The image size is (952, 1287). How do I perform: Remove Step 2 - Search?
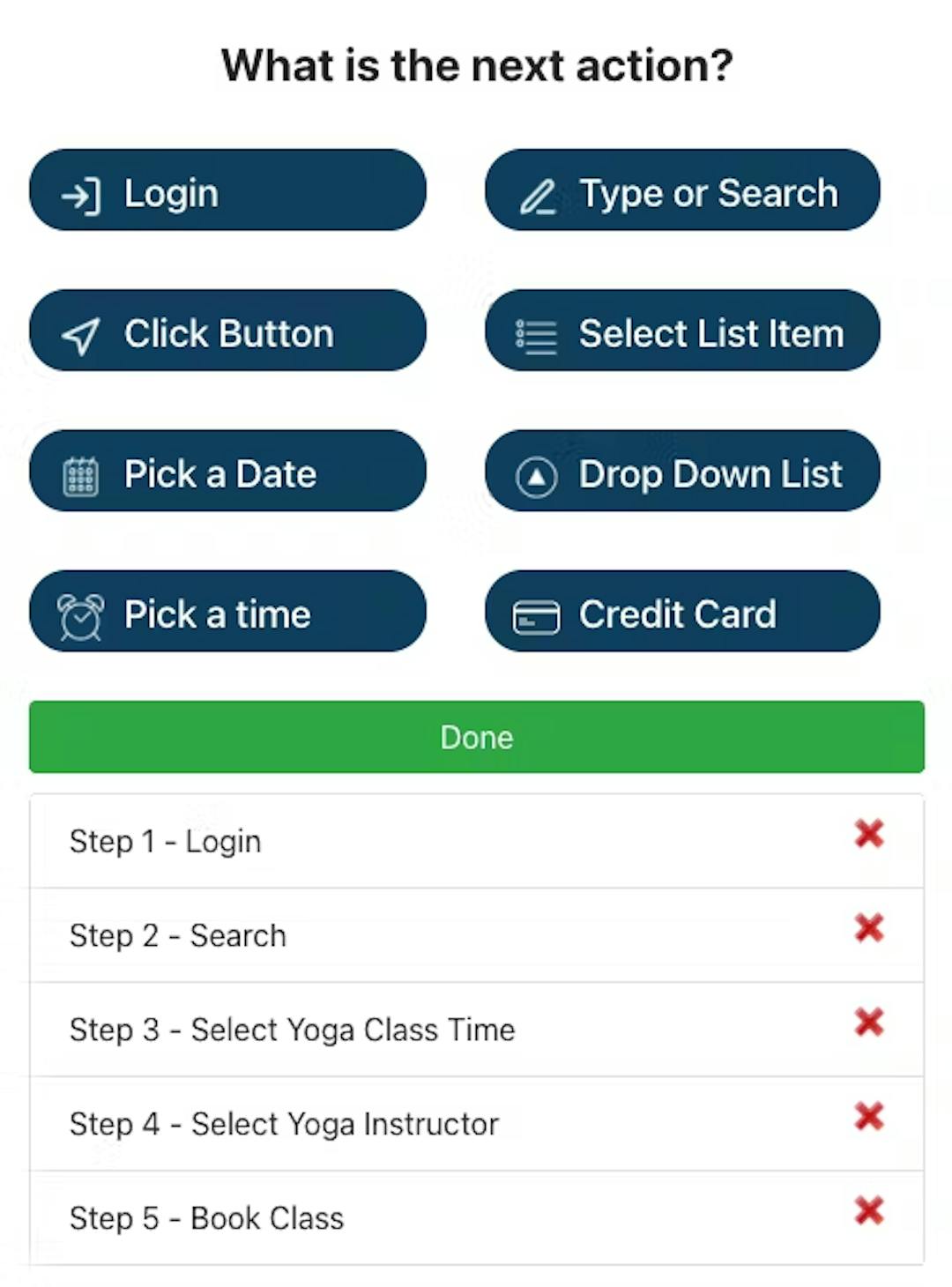coord(869,928)
